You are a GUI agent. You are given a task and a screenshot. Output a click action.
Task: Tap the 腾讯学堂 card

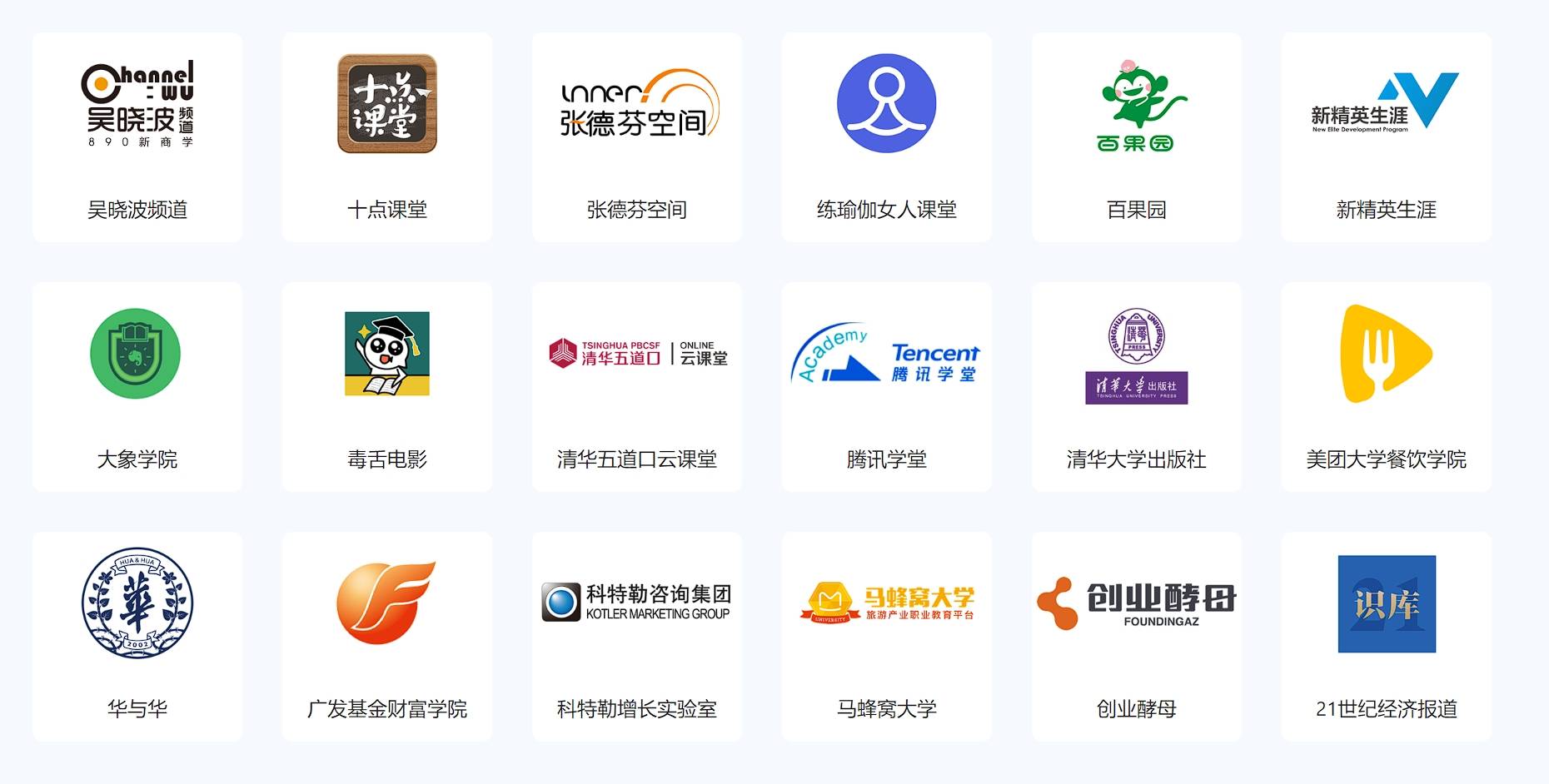pyautogui.click(x=887, y=387)
